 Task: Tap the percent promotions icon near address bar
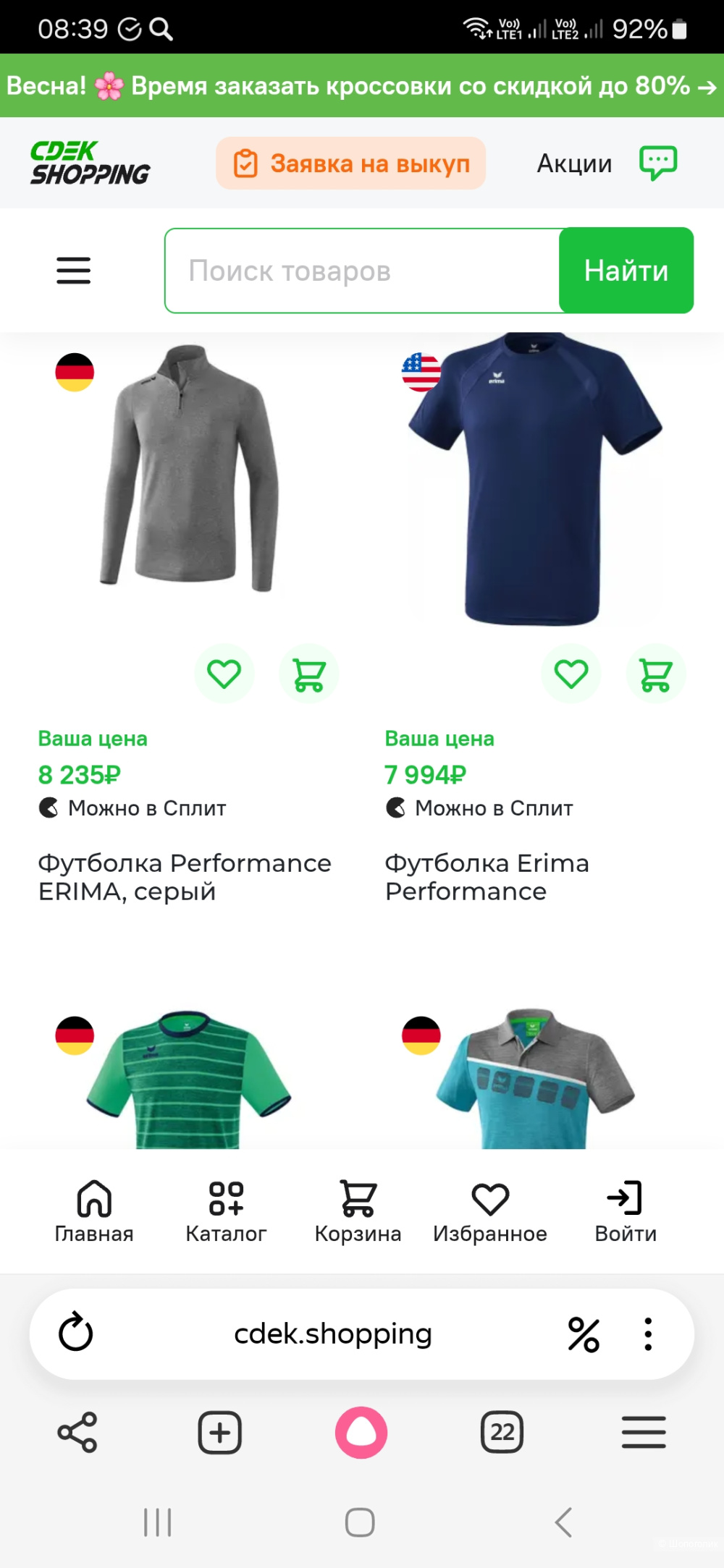(x=583, y=1334)
